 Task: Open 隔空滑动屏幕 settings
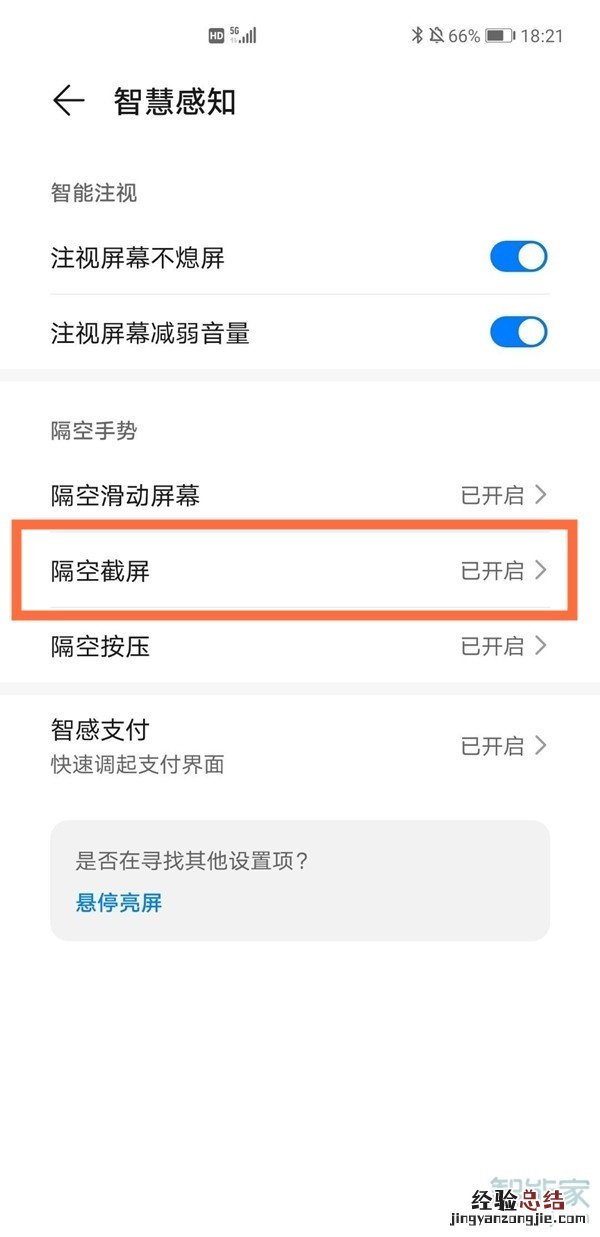point(300,495)
